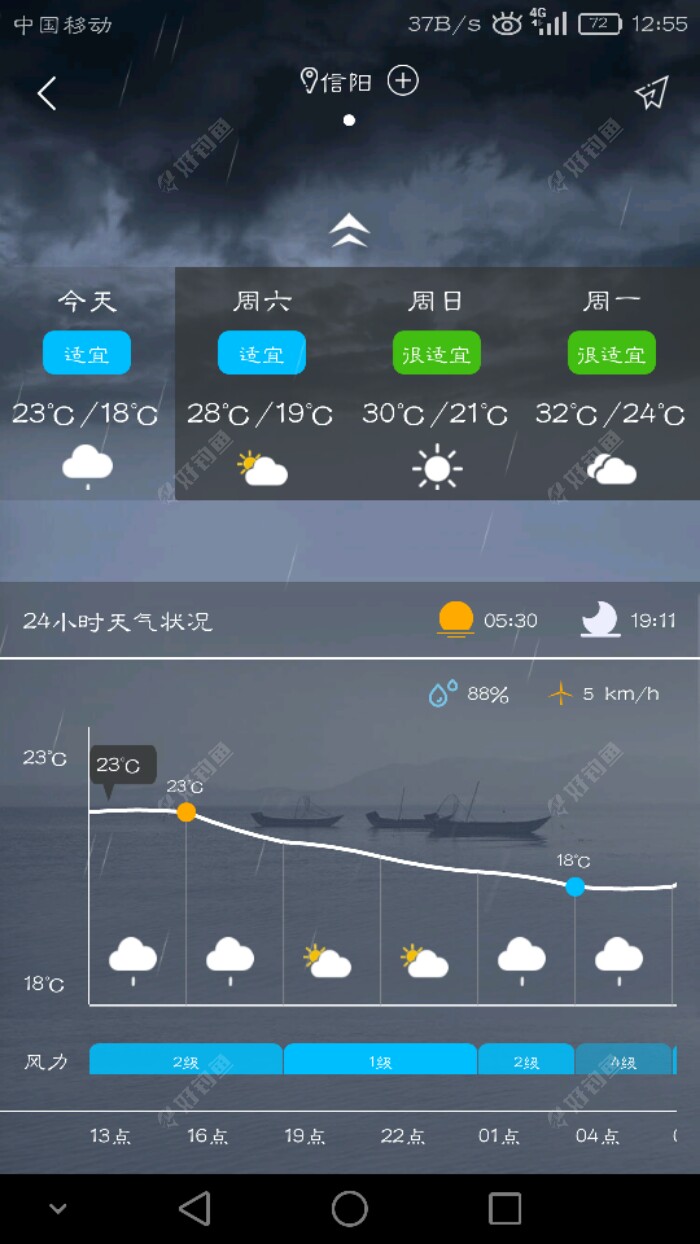Select the 周六 forecast card

(x=262, y=384)
